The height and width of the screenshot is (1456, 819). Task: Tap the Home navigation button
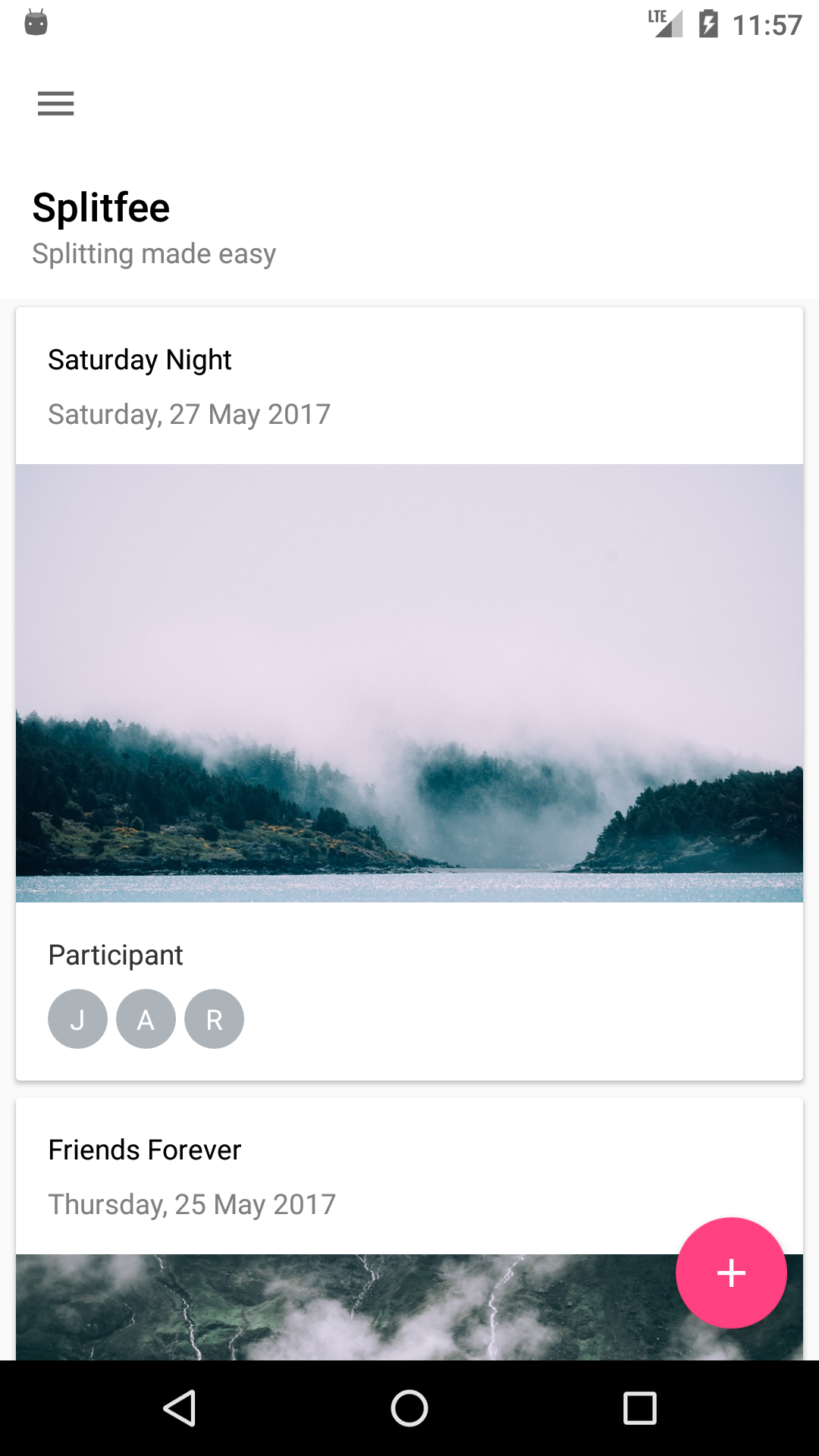[x=409, y=1408]
